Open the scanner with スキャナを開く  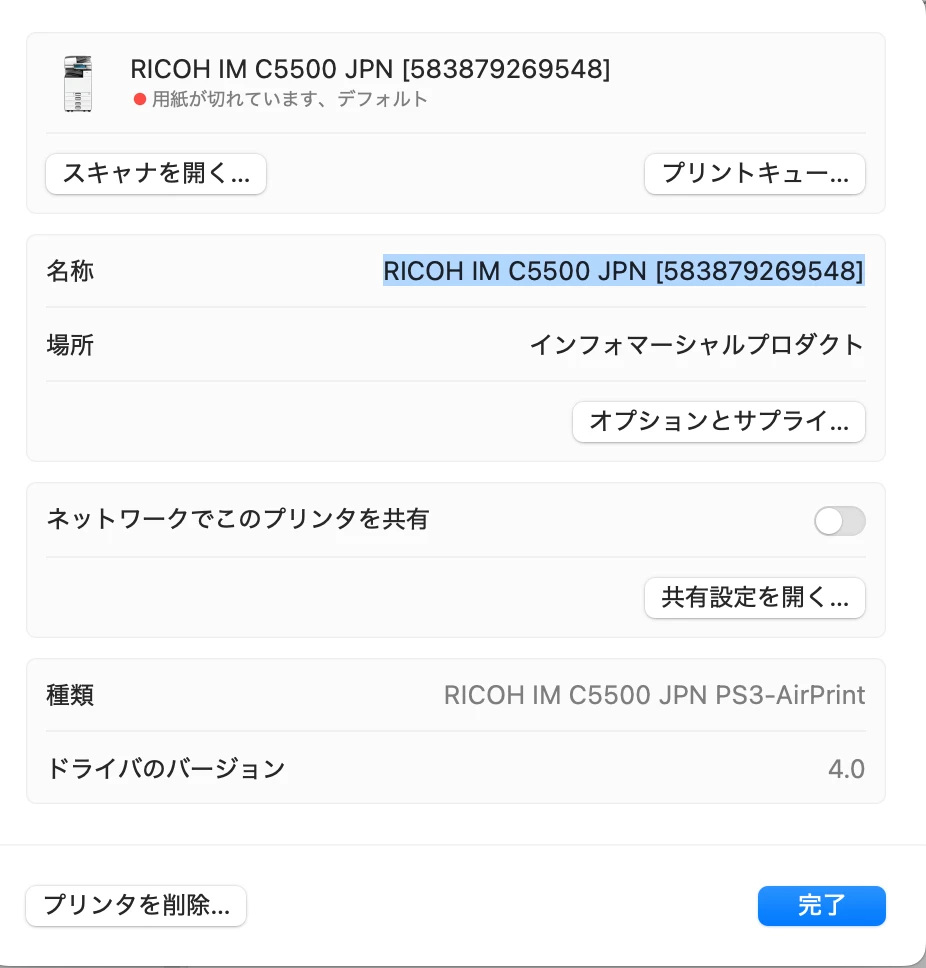pos(156,174)
